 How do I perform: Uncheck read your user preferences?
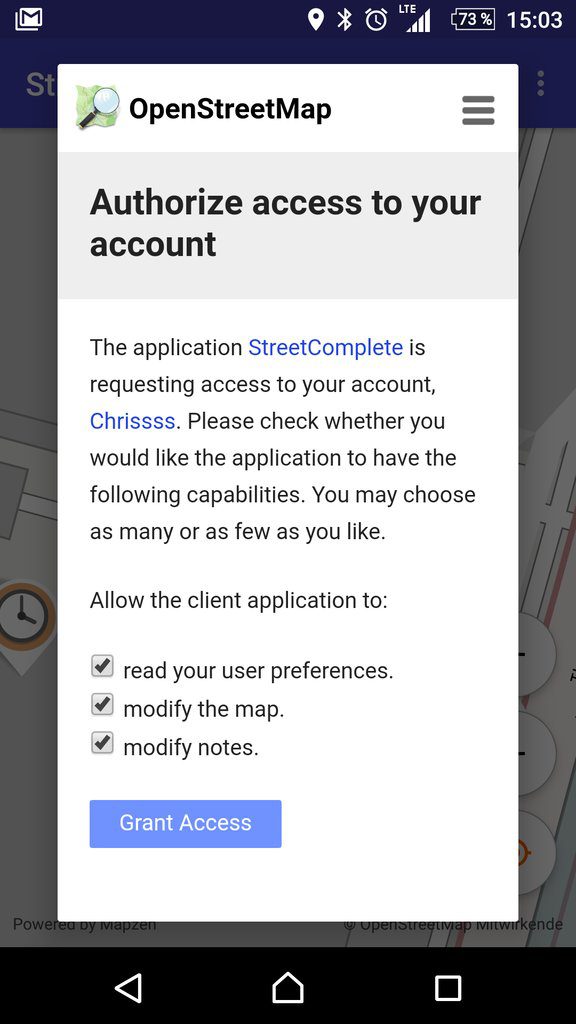pyautogui.click(x=103, y=667)
